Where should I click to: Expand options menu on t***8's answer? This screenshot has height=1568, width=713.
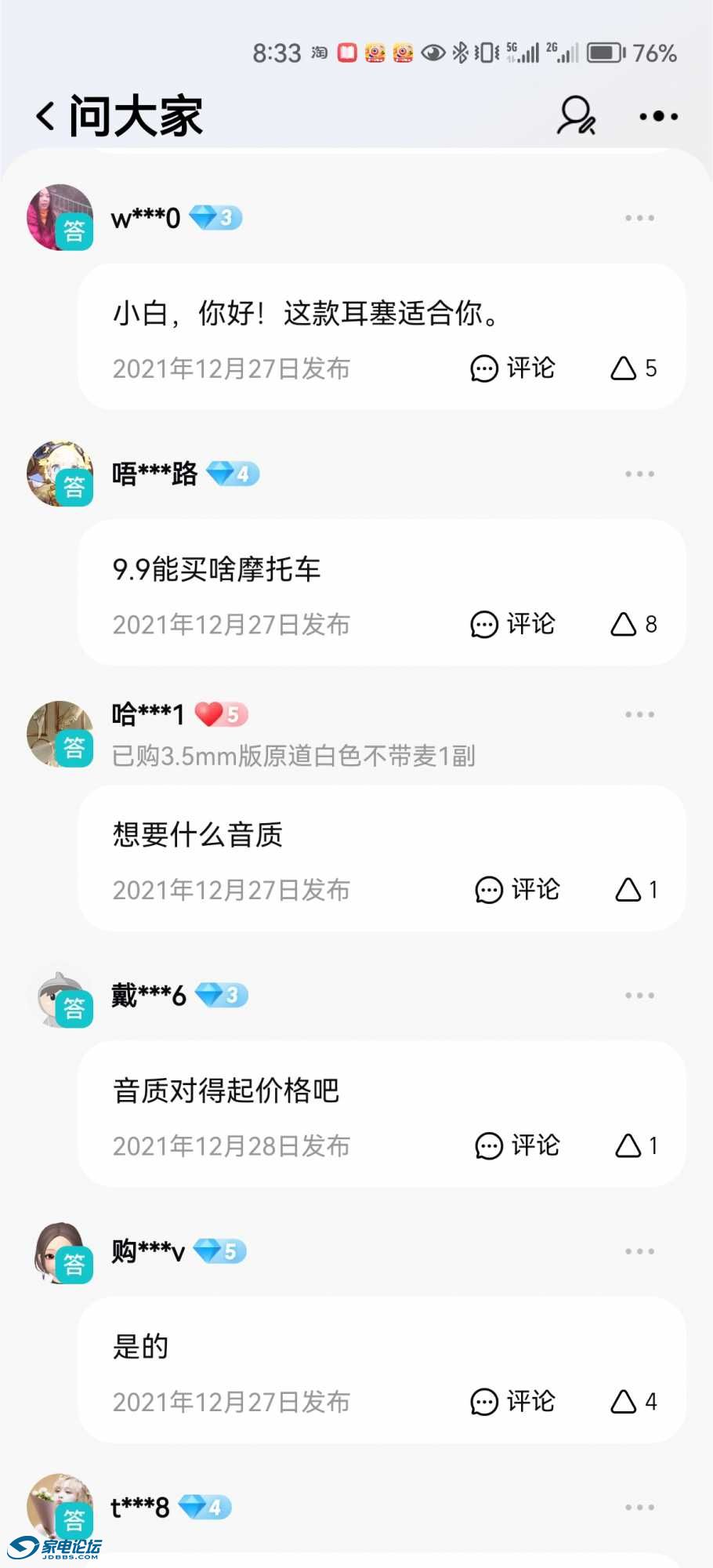(x=639, y=1506)
